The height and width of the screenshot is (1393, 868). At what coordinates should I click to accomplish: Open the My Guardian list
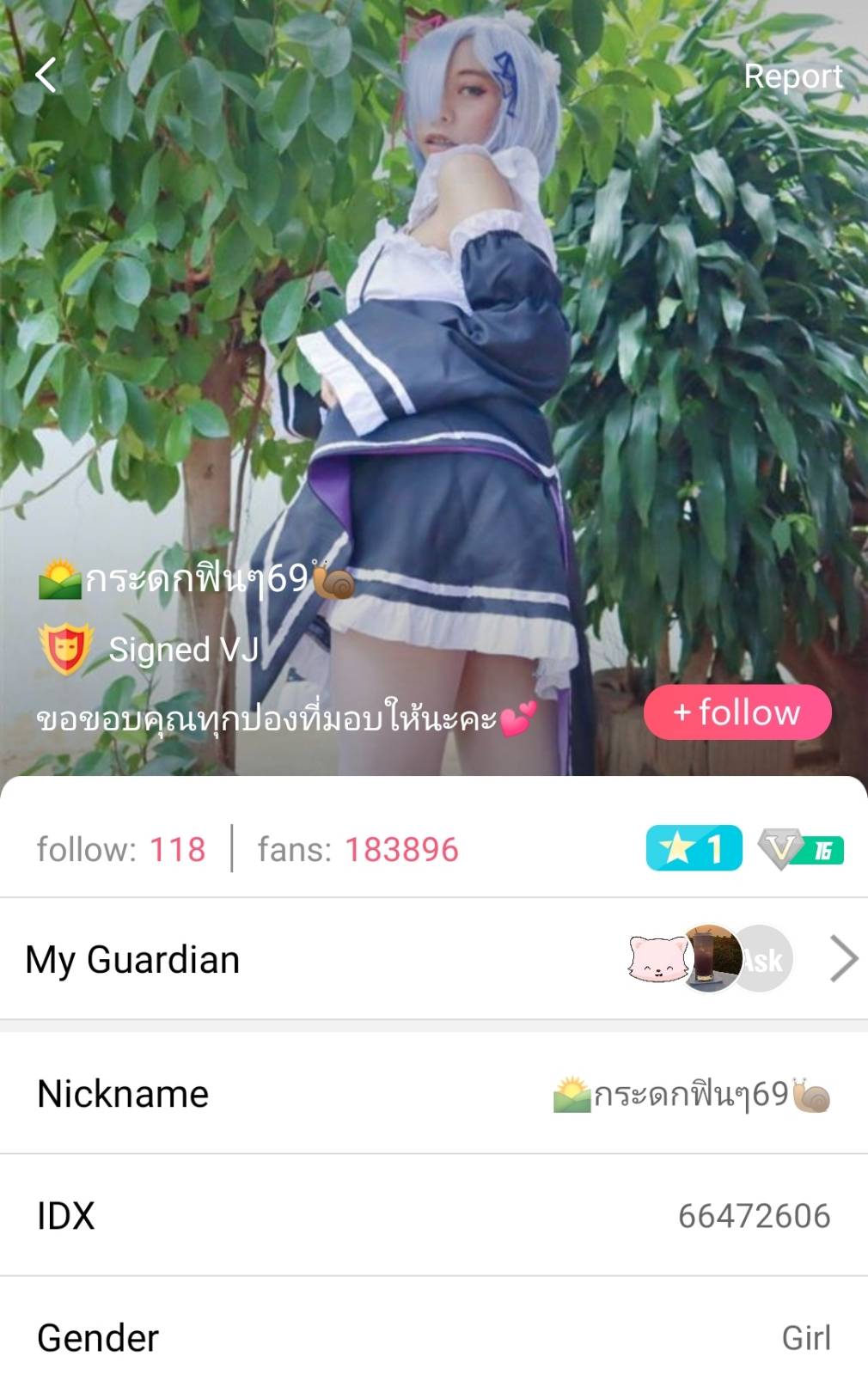[842, 959]
